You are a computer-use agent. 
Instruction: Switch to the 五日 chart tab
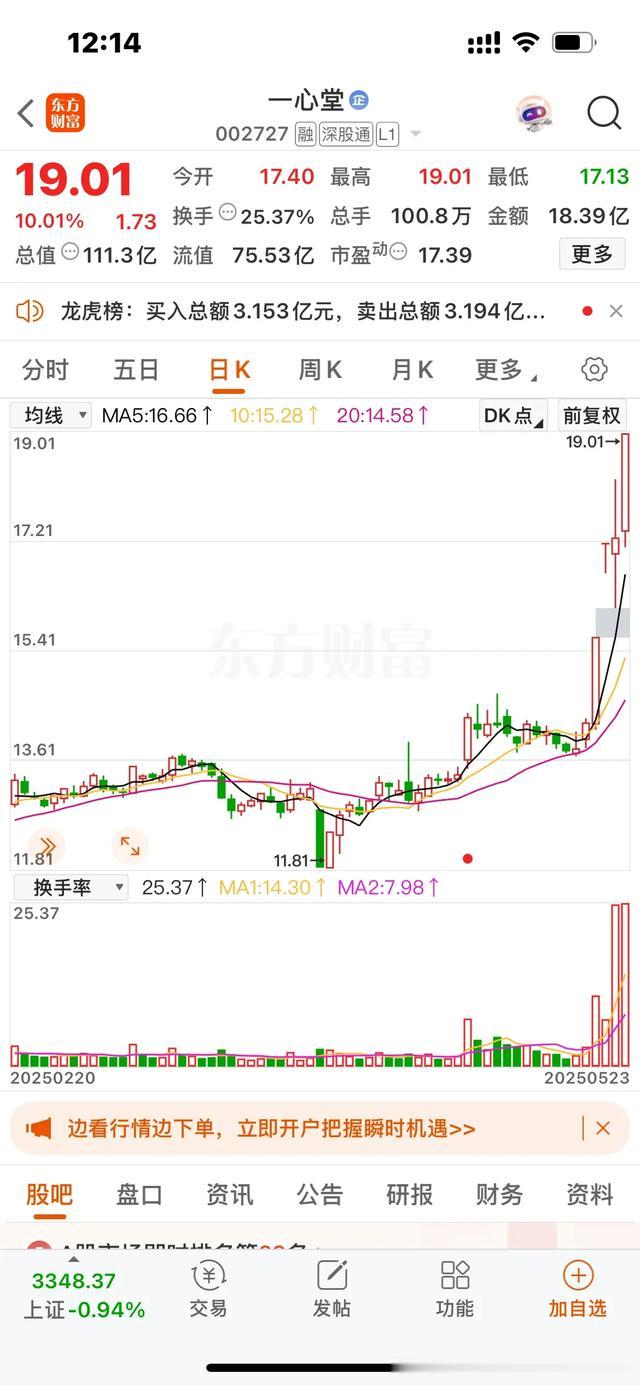pos(136,370)
